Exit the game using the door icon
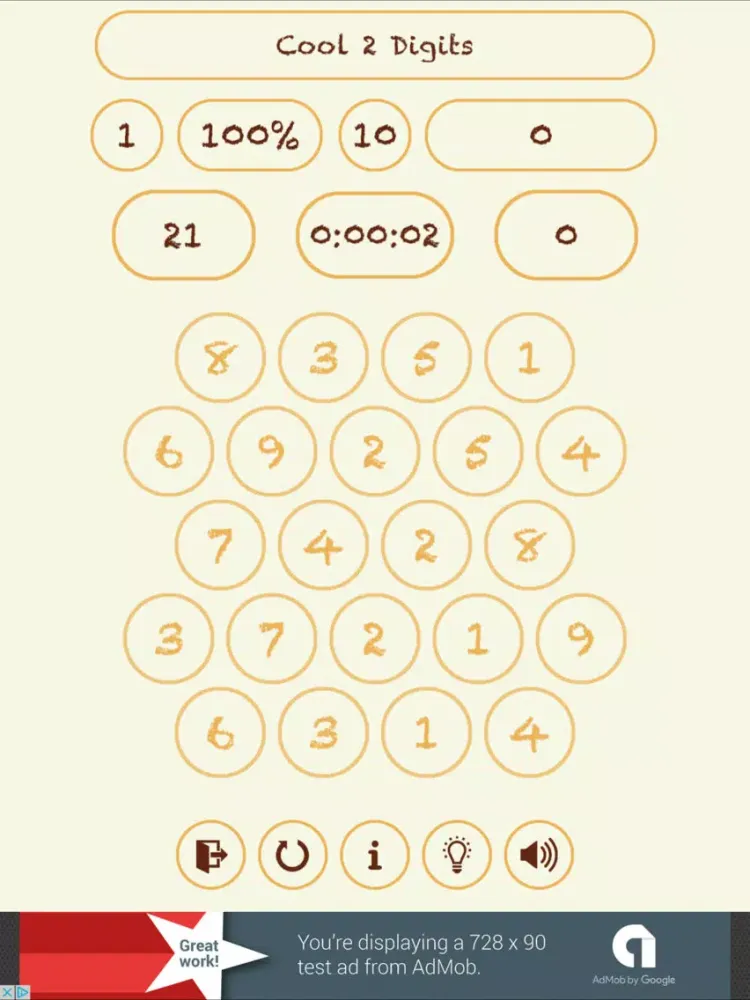The image size is (750, 1000). pos(209,856)
